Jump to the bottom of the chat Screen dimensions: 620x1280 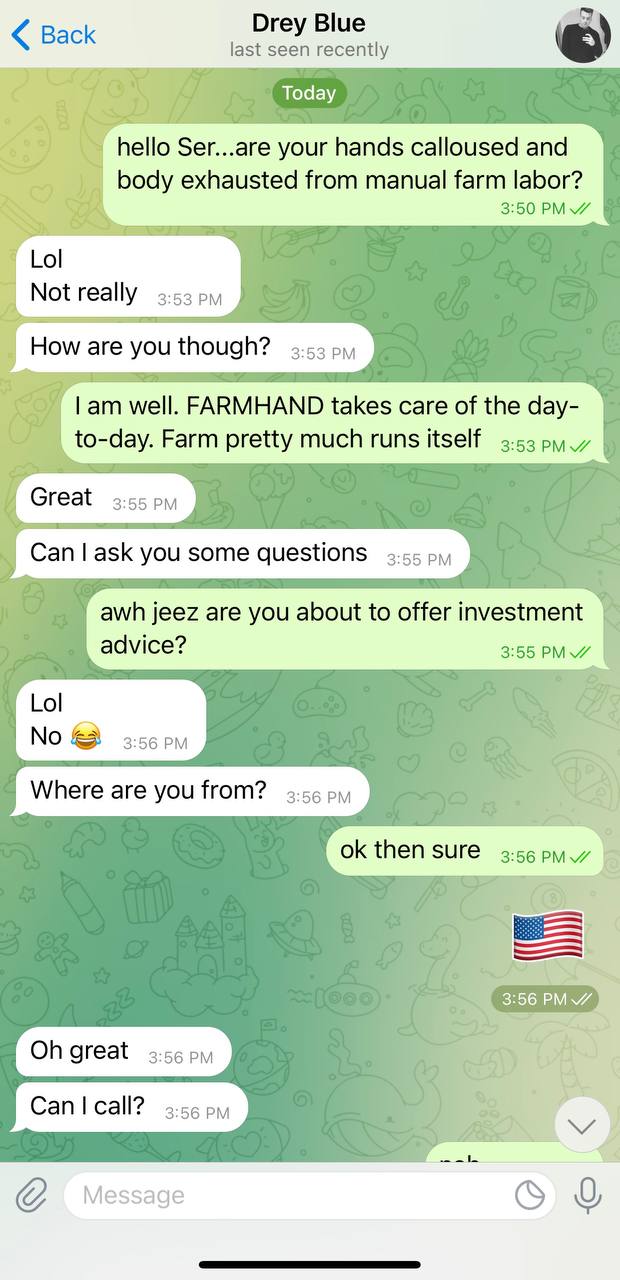(582, 1125)
